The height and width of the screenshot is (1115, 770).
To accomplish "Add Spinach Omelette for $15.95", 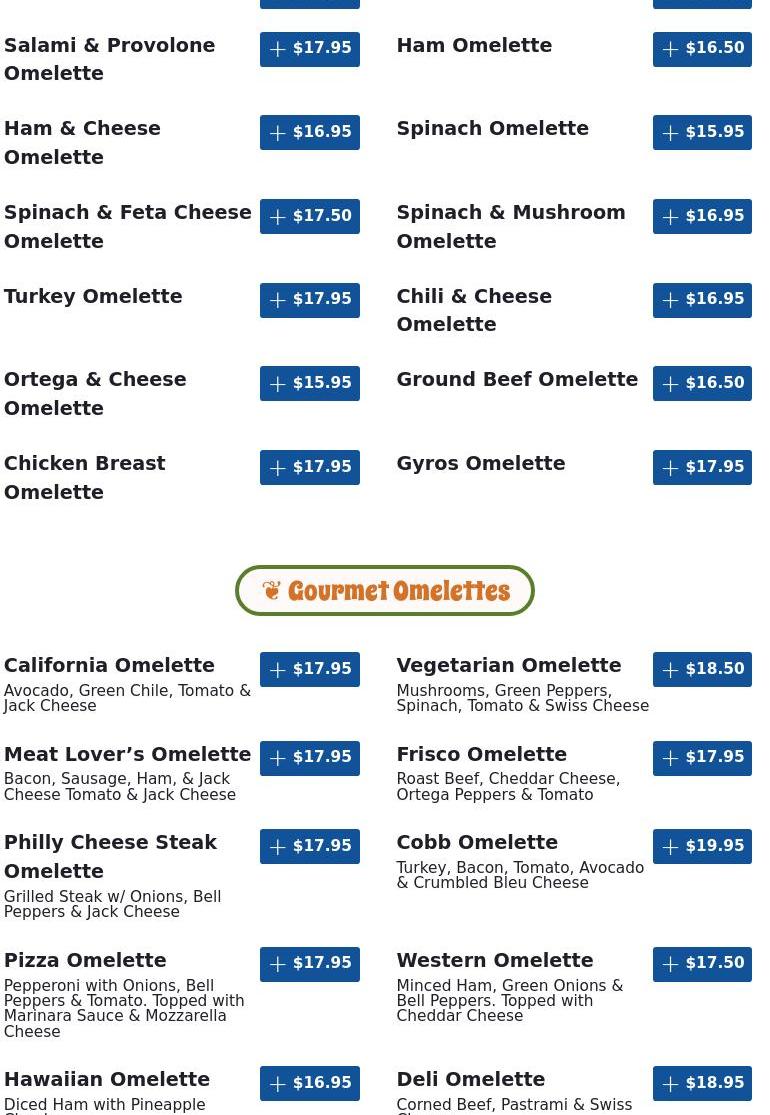I will 702,132.
